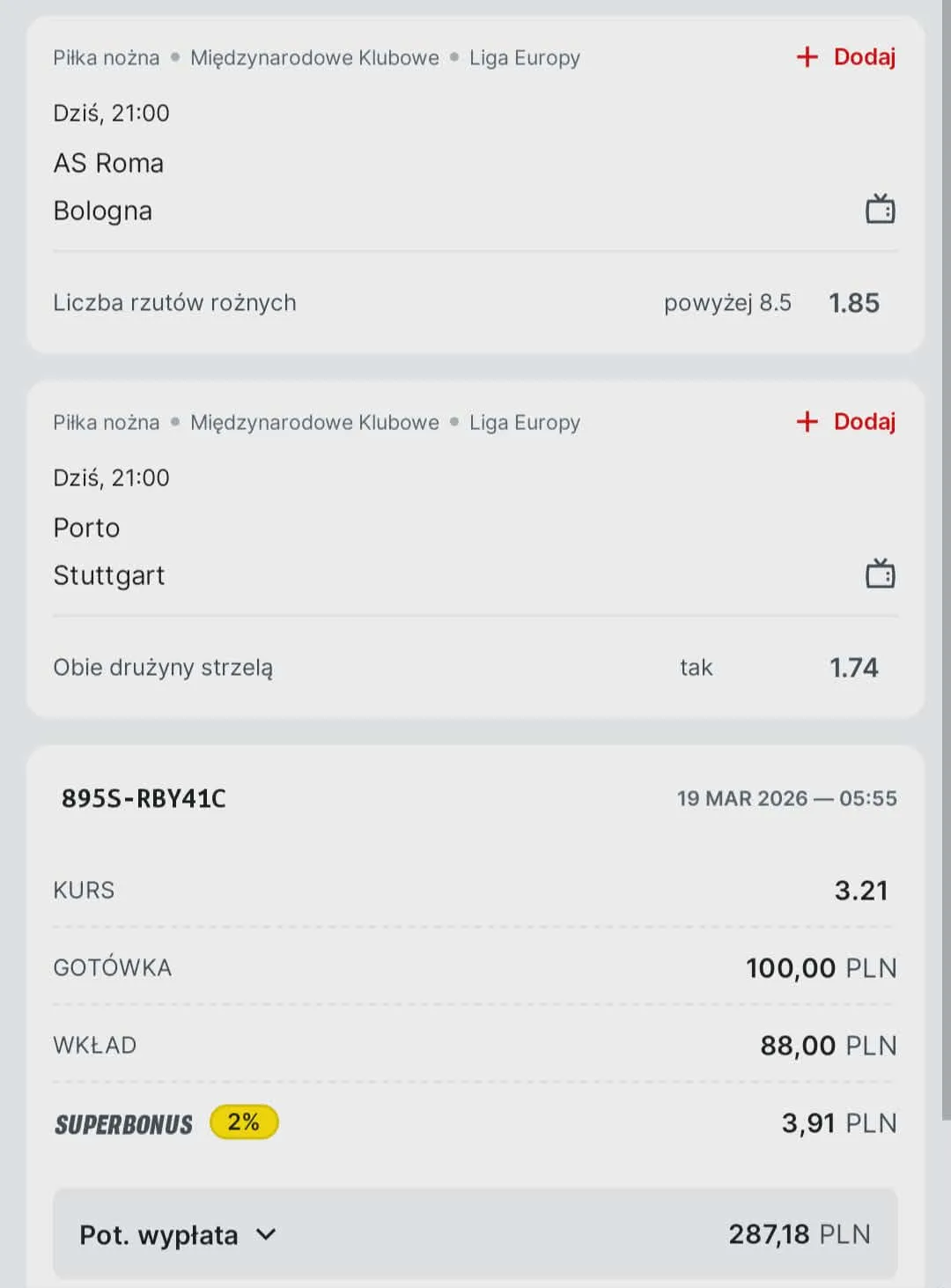Screen dimensions: 951x1288
Task: Click Dodaj on Porto Stuttgart card
Action: 864,422
